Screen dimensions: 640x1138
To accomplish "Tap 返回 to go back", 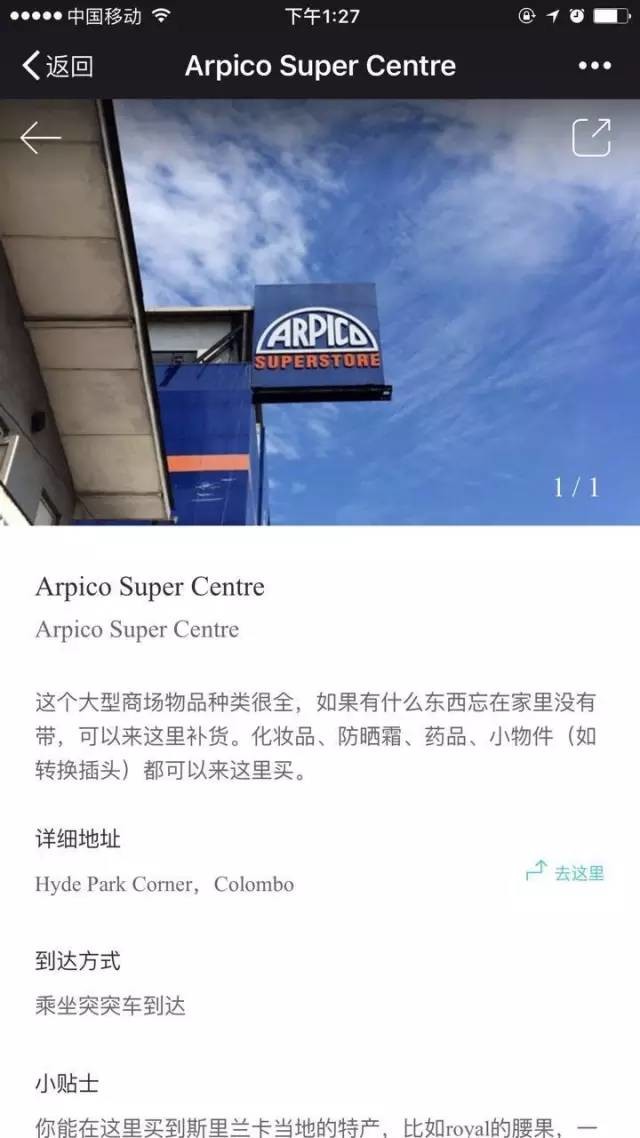I will (57, 66).
